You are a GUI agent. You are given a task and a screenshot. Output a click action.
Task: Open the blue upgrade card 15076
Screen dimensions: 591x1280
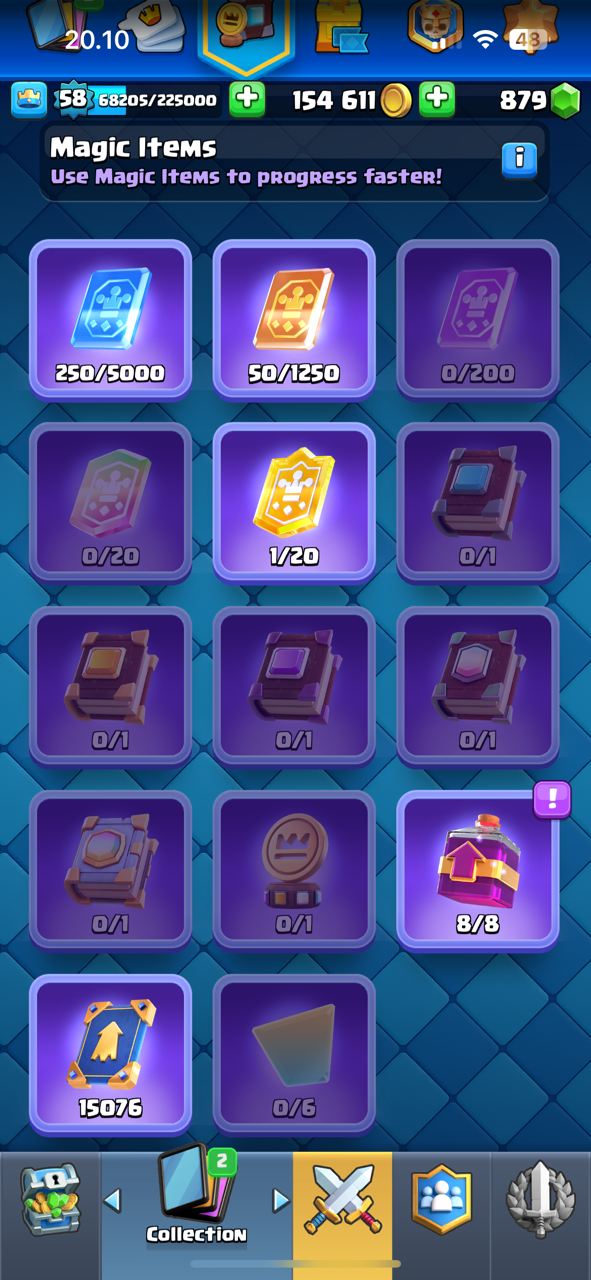[x=110, y=1054]
